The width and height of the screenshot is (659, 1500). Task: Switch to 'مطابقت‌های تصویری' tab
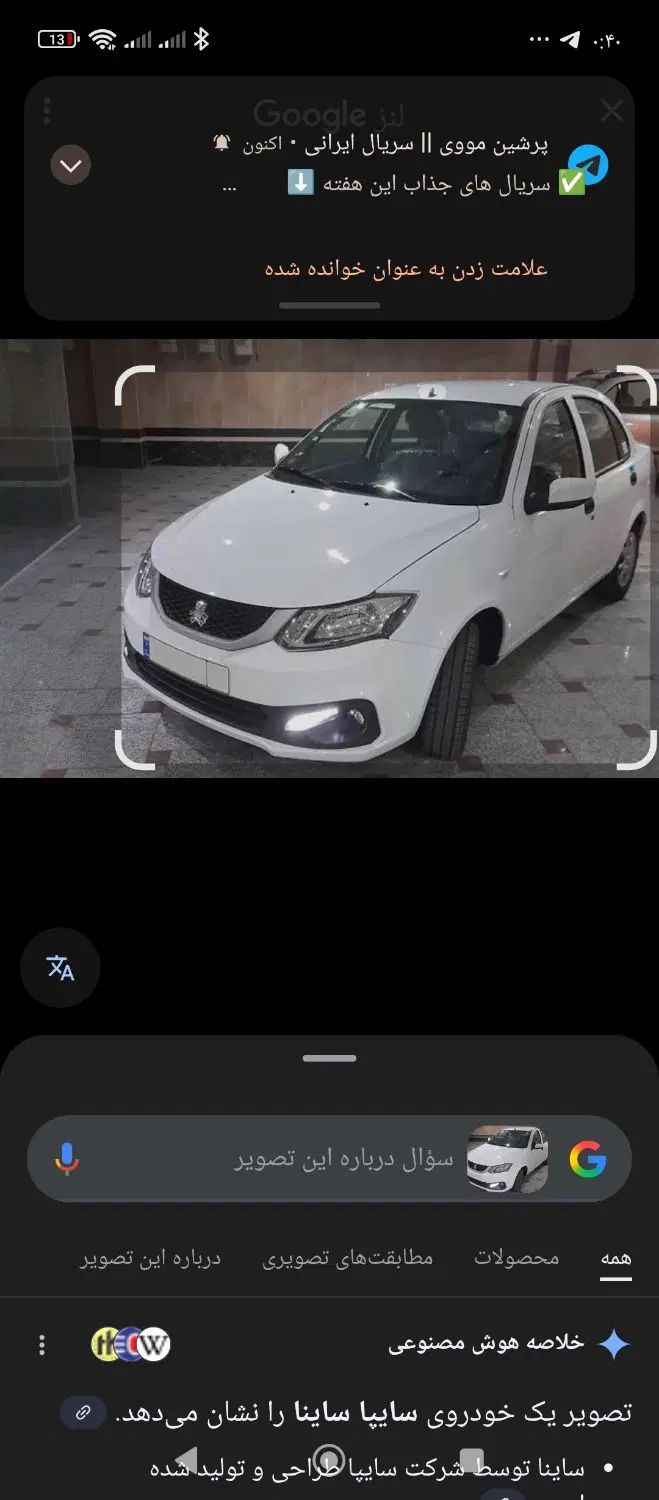348,1258
